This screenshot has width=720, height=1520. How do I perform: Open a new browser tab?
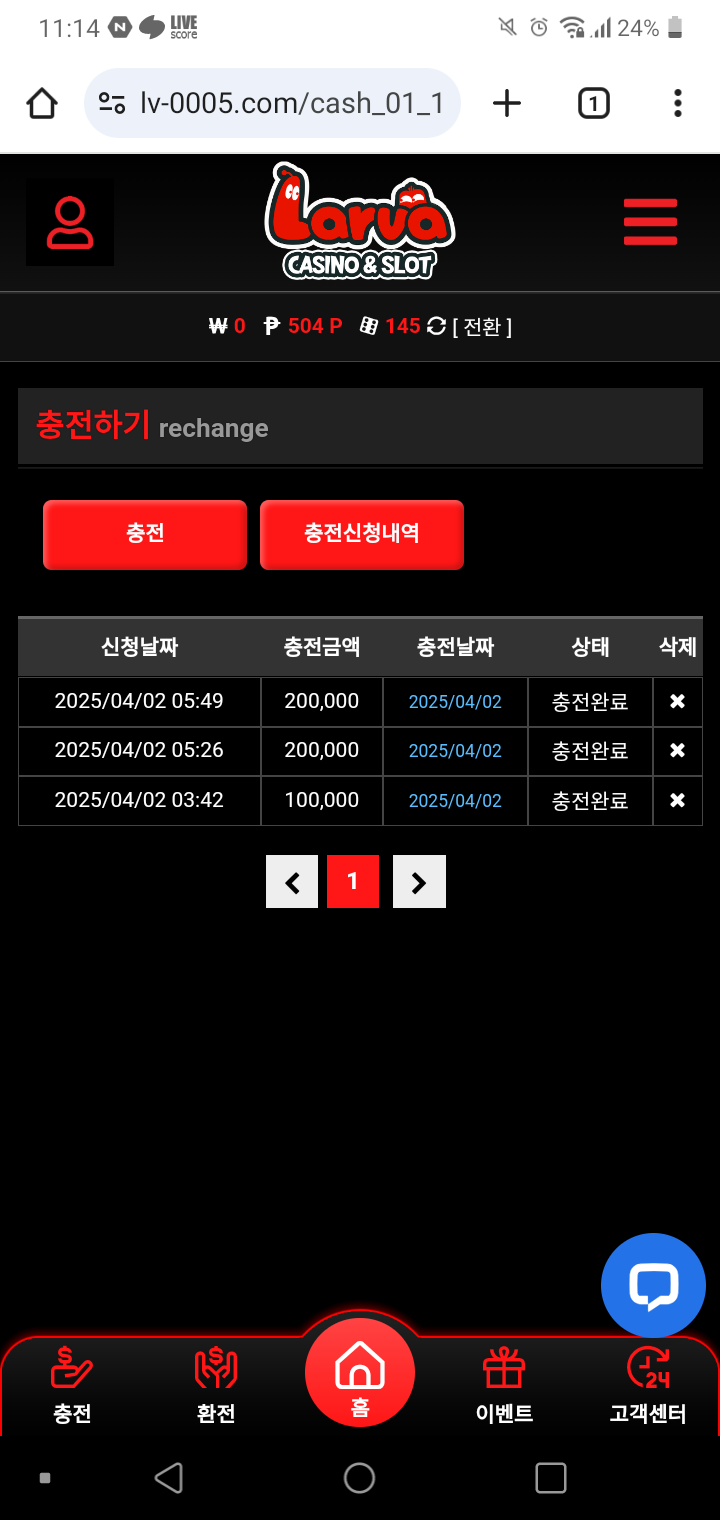pyautogui.click(x=507, y=103)
